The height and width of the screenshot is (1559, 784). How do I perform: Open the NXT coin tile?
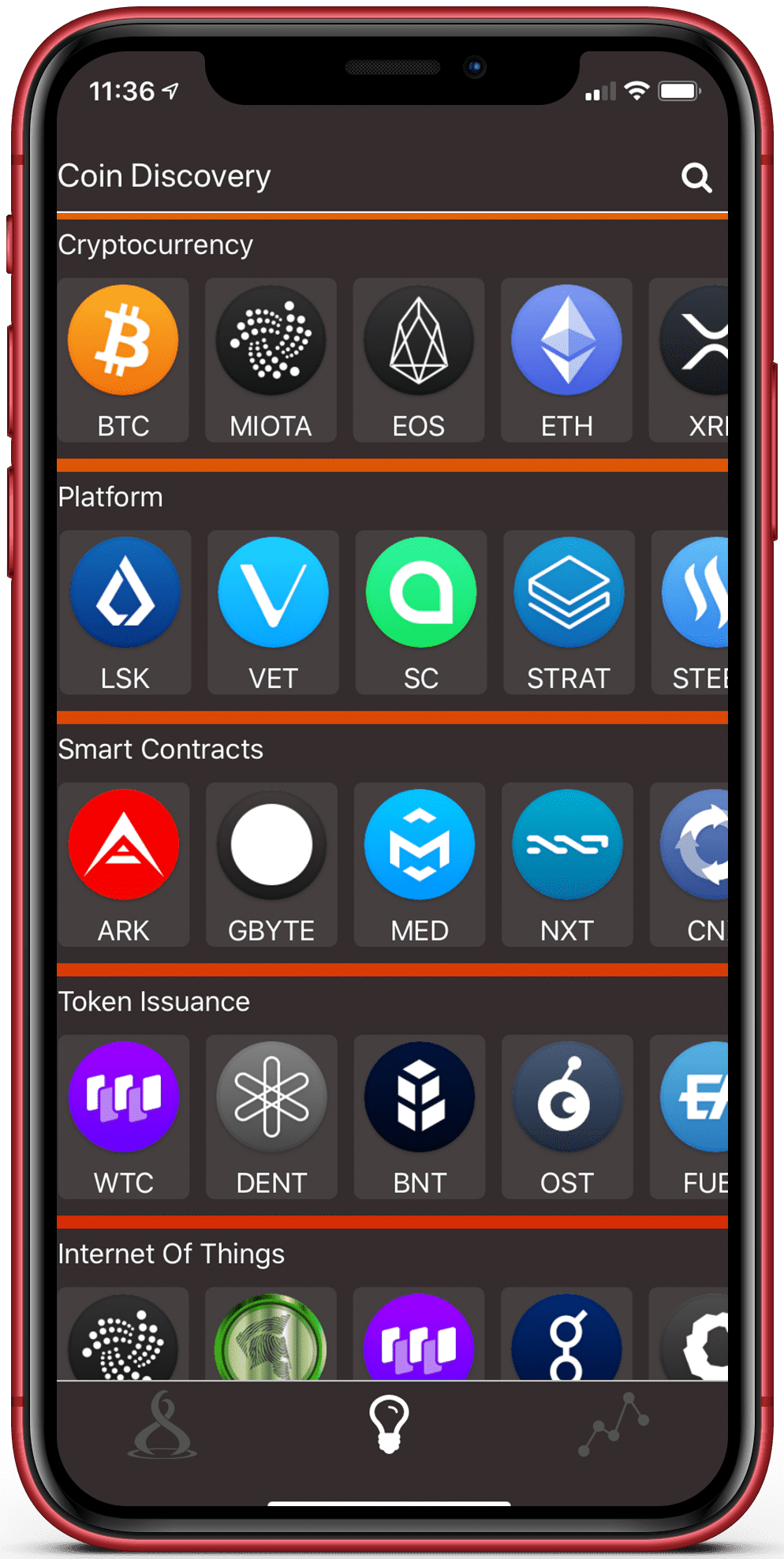[567, 865]
